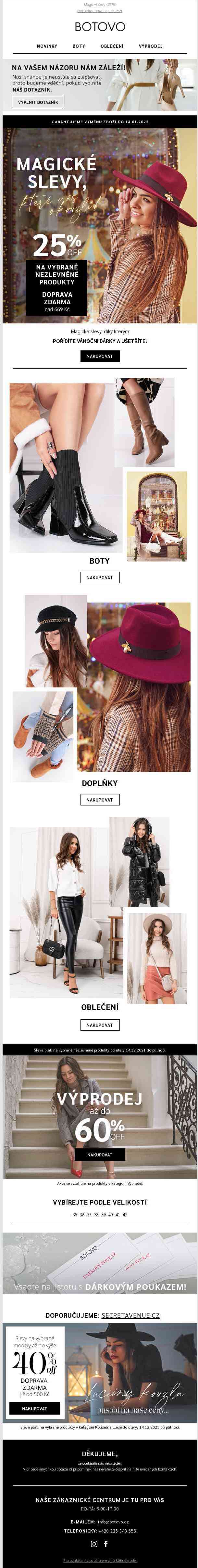This screenshot has width=198, height=1568.
Task: Tap NAKUPOVAT under the OBLEČENÍ heading
Action: pyautogui.click(x=100, y=1025)
